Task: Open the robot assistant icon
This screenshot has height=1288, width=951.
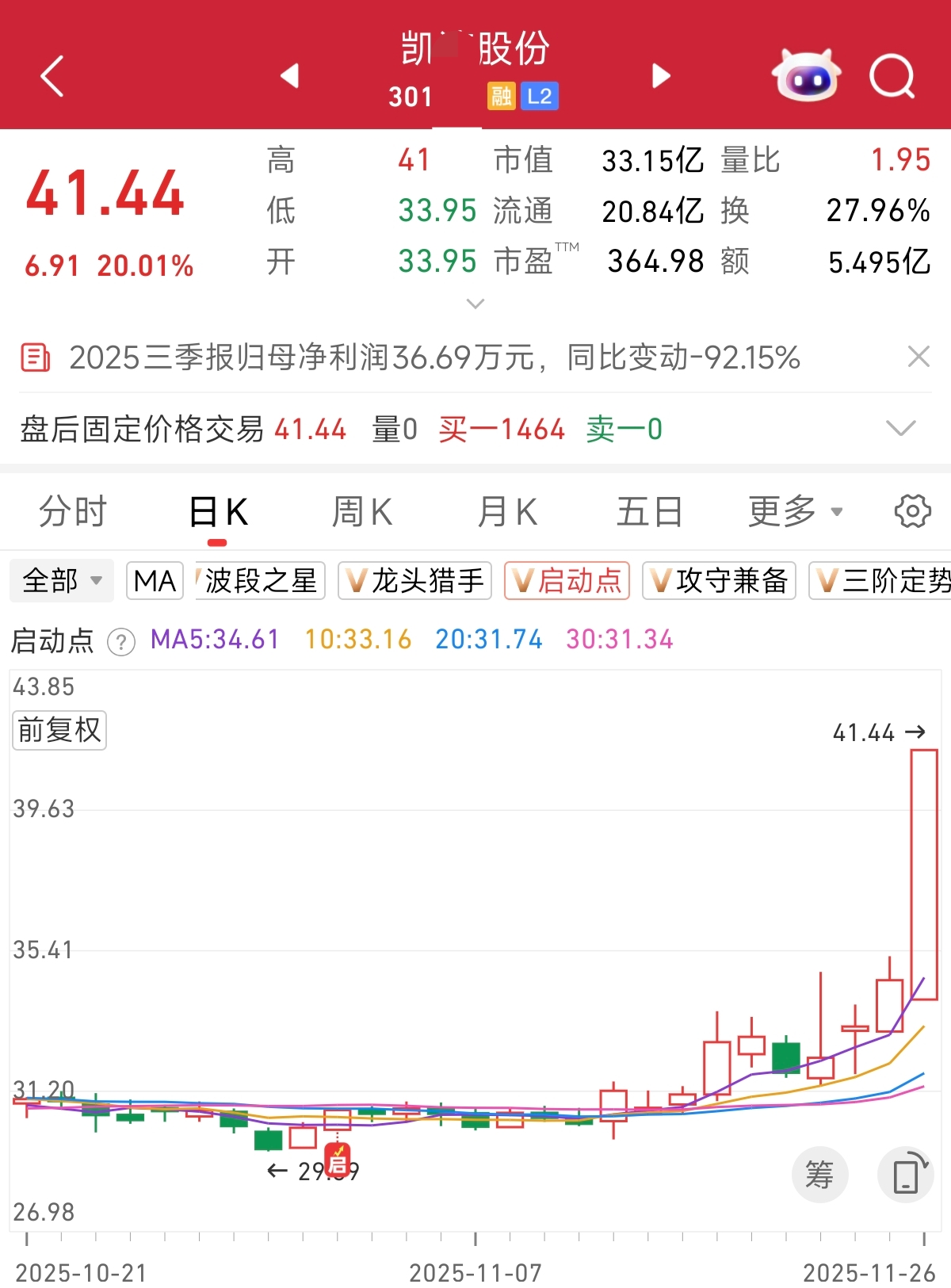Action: click(806, 76)
